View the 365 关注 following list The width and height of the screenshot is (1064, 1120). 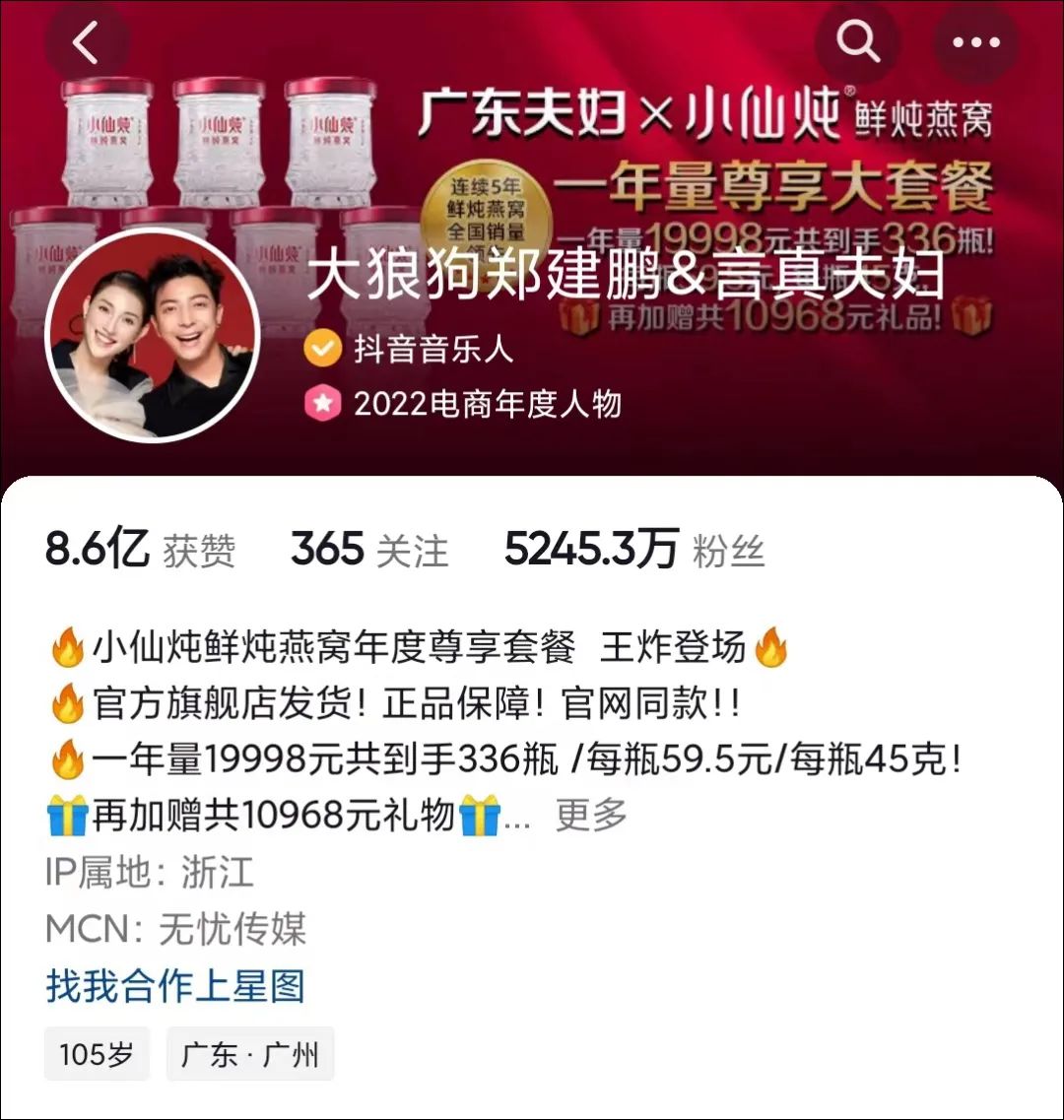click(369, 550)
